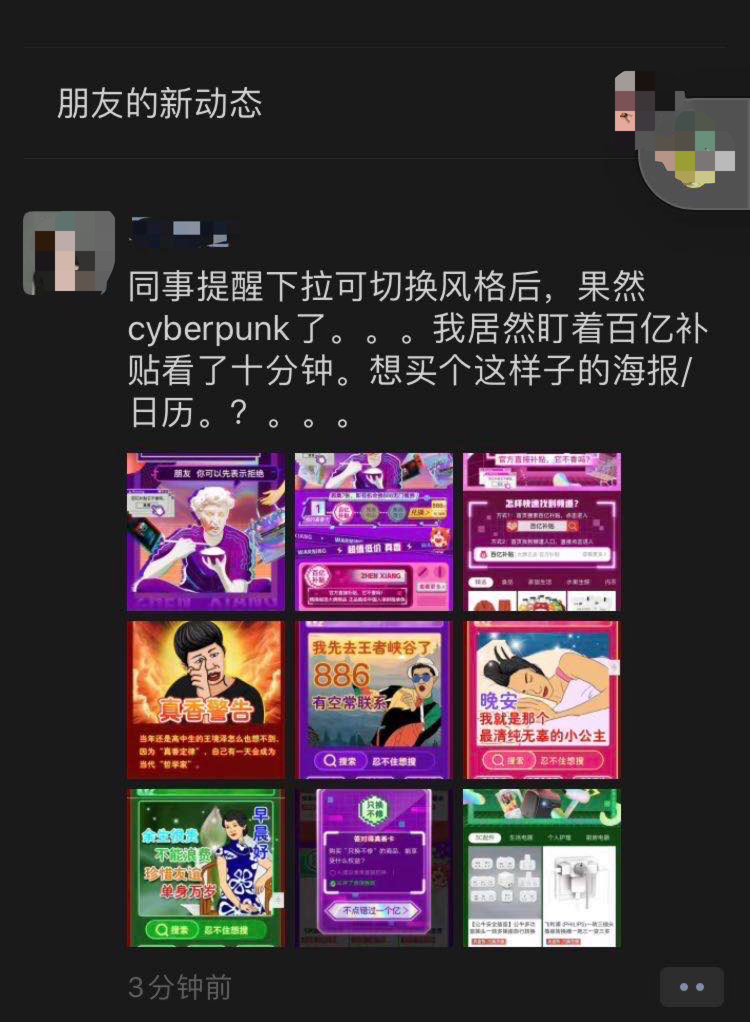Viewport: 750px width, 1022px height.
Task: Open the 百亿补贴 guide screenshot
Action: 541,531
